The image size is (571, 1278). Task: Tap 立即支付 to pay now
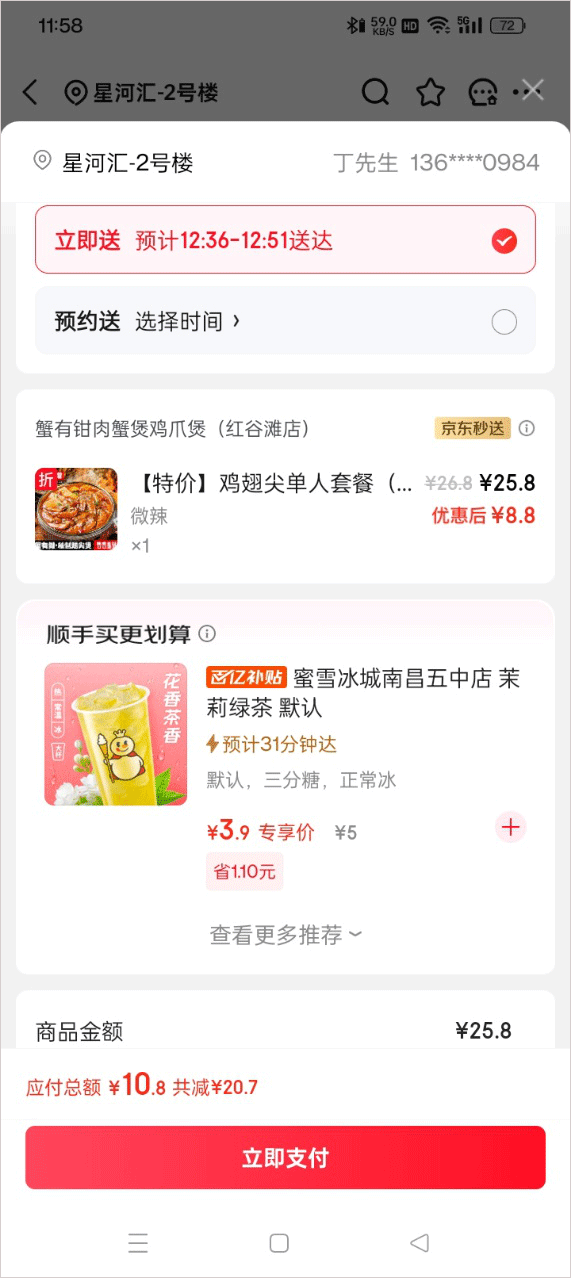click(285, 1158)
